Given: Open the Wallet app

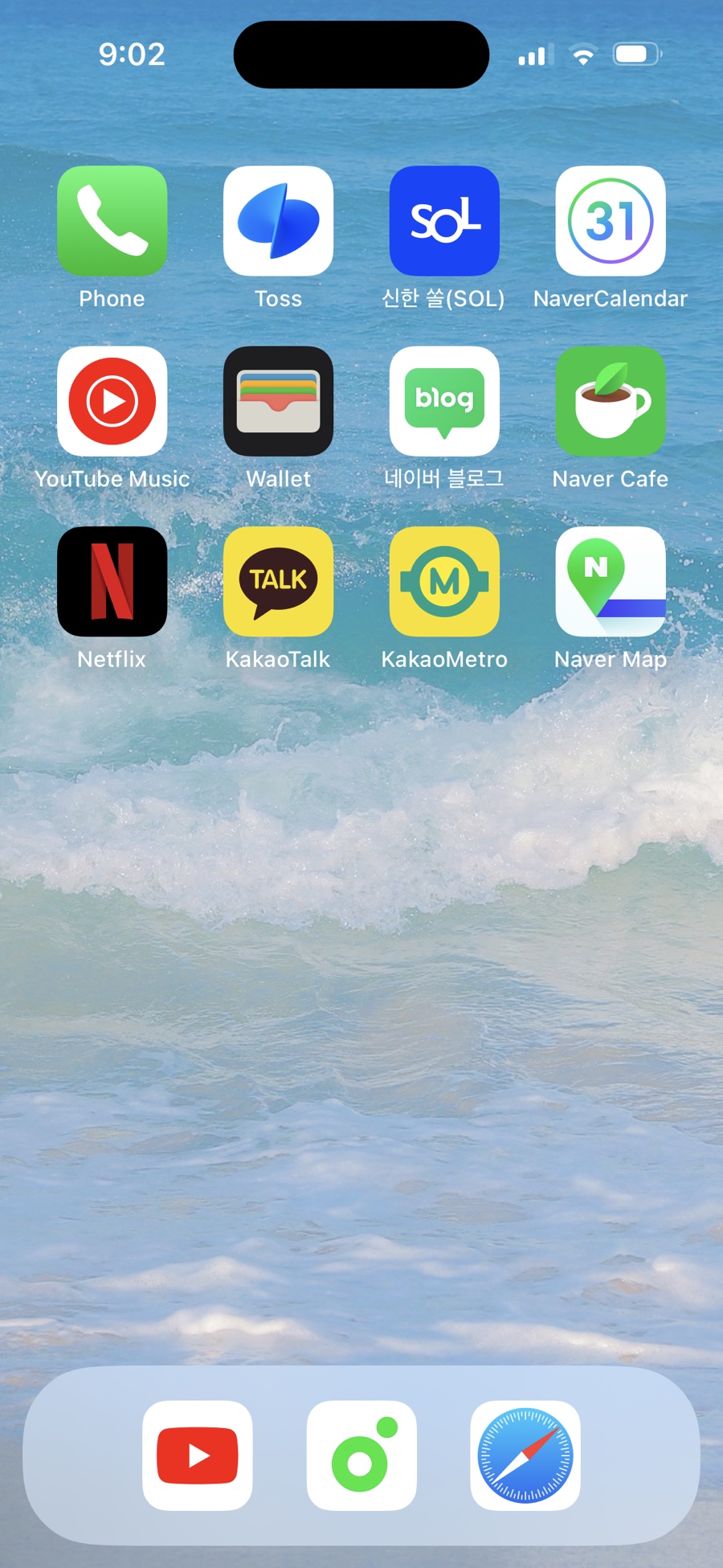Looking at the screenshot, I should pos(278,401).
